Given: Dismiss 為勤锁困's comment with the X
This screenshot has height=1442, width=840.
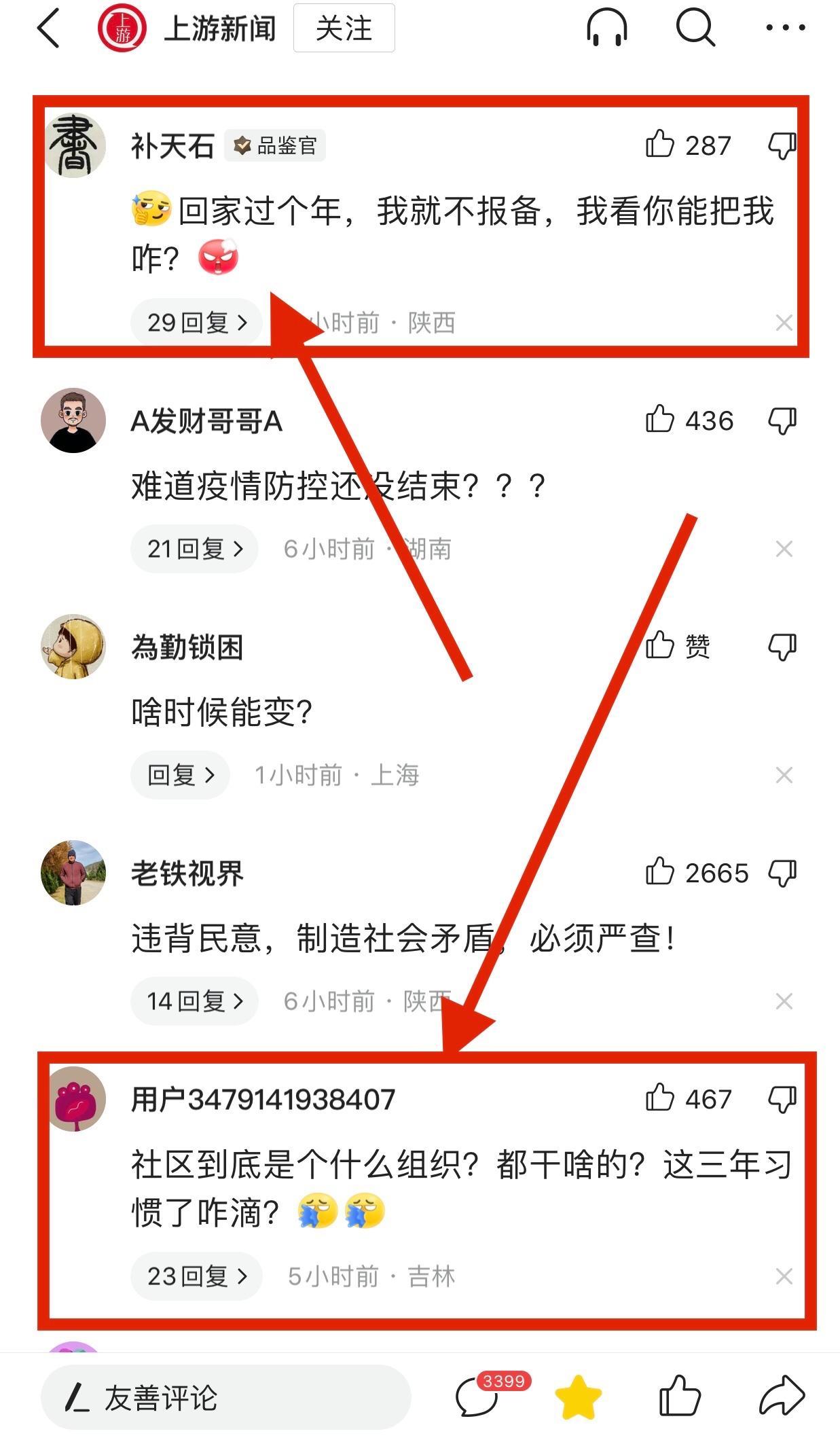Looking at the screenshot, I should coord(784,775).
